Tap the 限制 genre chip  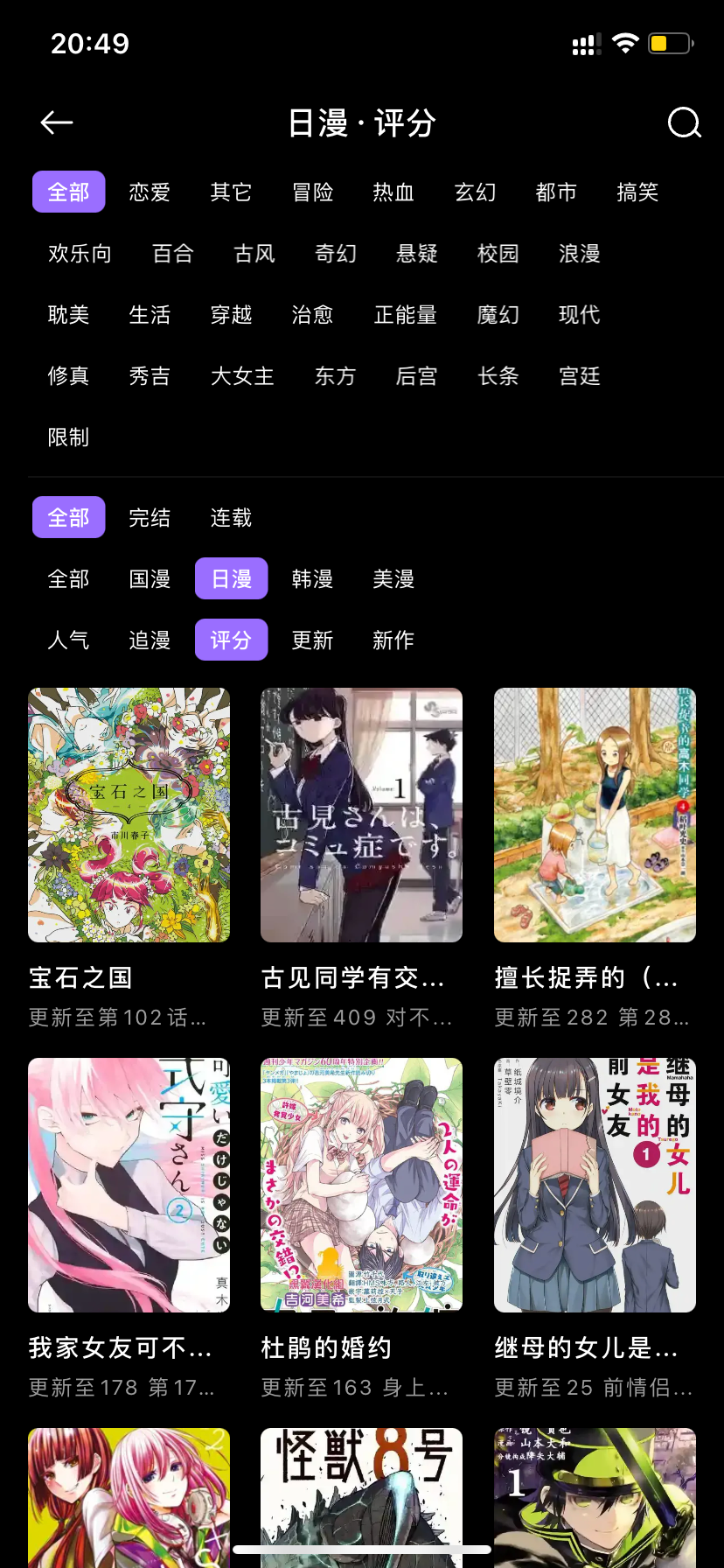[x=68, y=437]
